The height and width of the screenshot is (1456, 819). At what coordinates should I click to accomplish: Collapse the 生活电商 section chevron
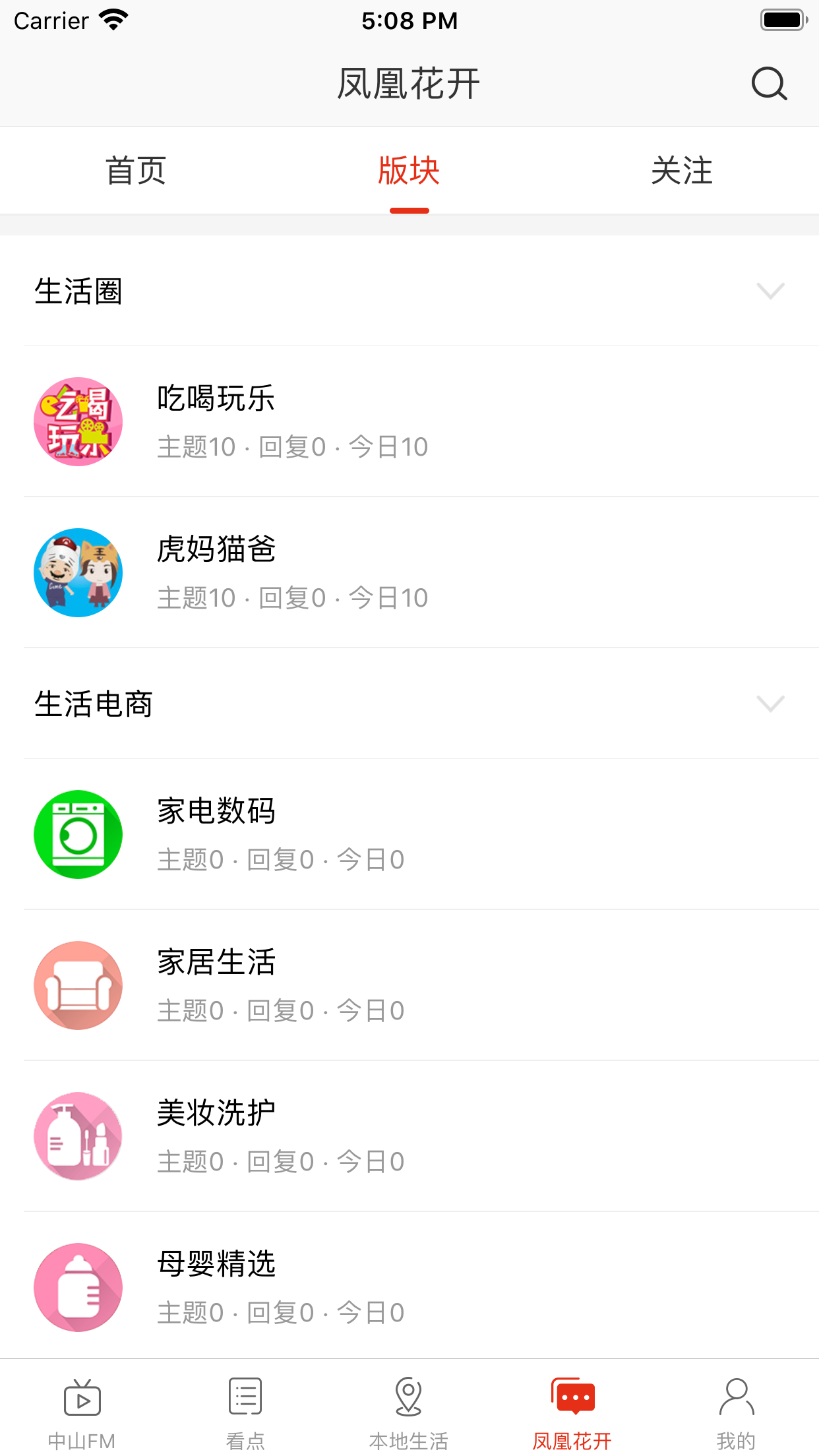[x=770, y=705]
